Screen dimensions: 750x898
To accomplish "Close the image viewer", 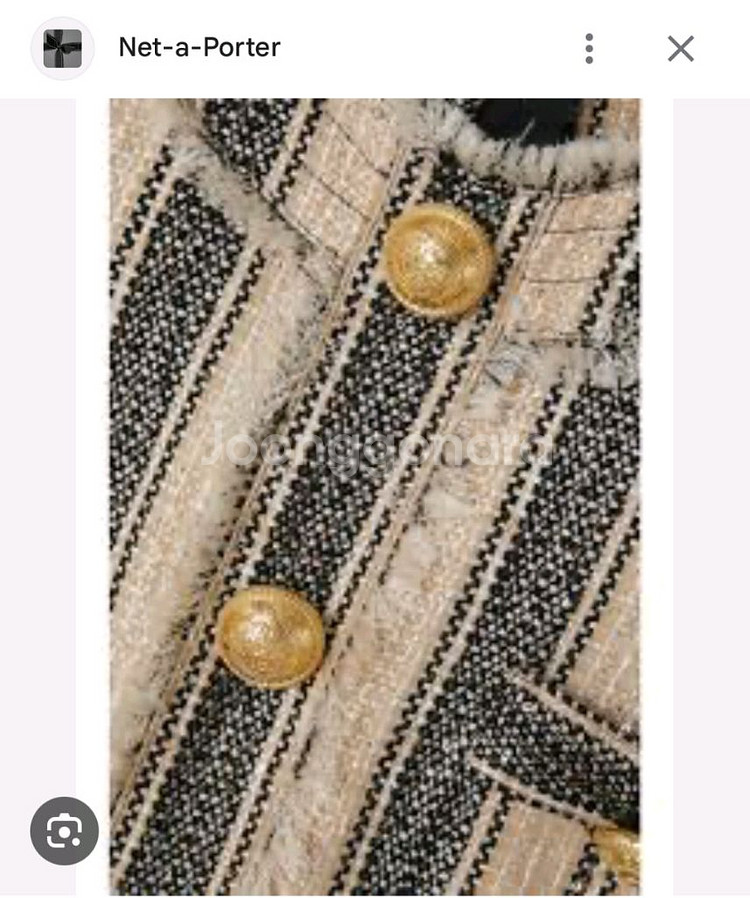I will (x=681, y=48).
